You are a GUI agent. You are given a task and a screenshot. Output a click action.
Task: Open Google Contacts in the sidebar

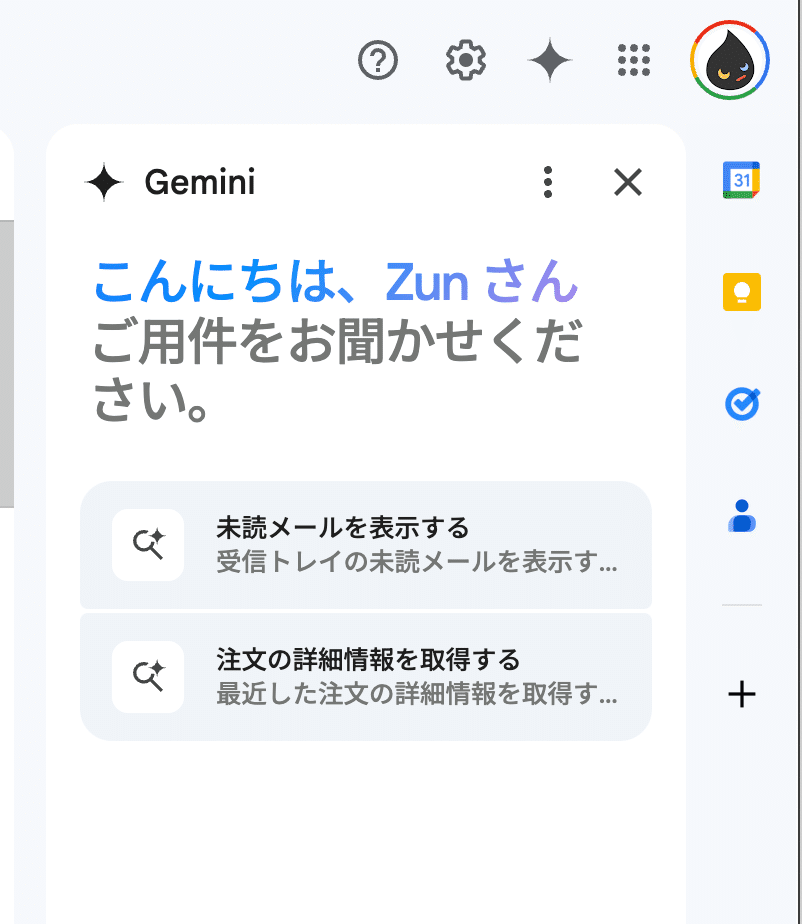742,514
